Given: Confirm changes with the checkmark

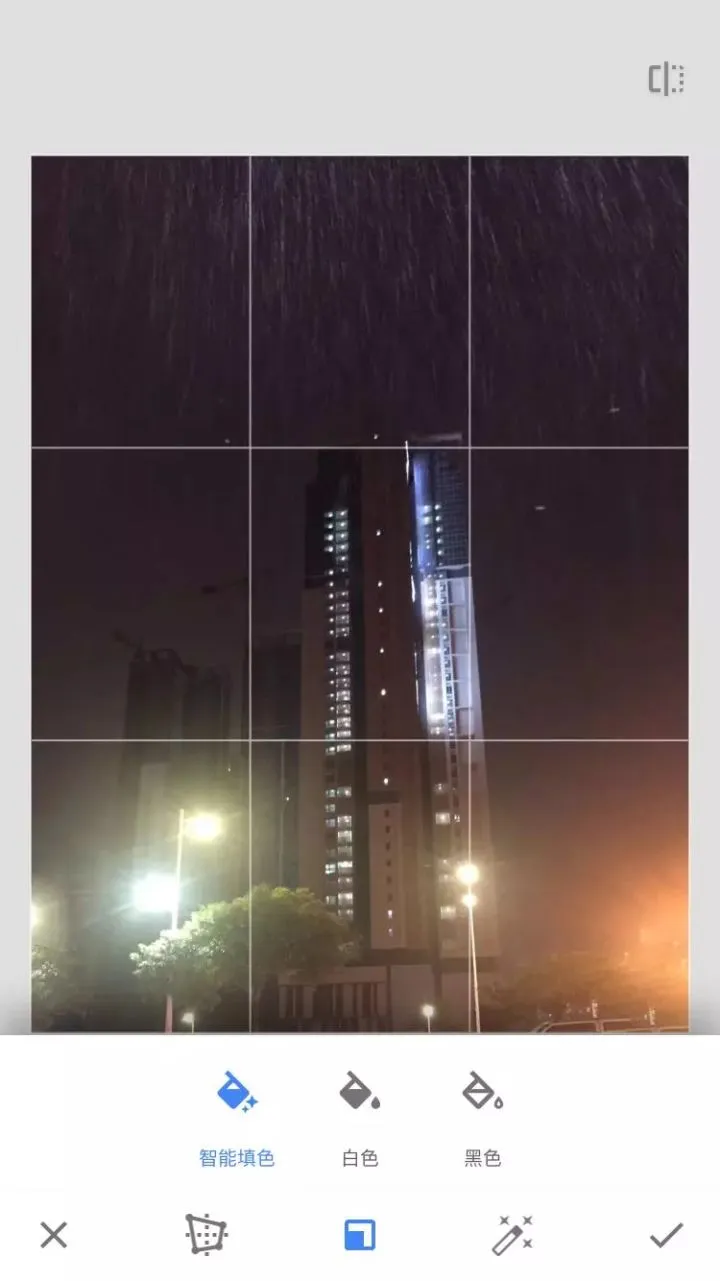Looking at the screenshot, I should (666, 1235).
